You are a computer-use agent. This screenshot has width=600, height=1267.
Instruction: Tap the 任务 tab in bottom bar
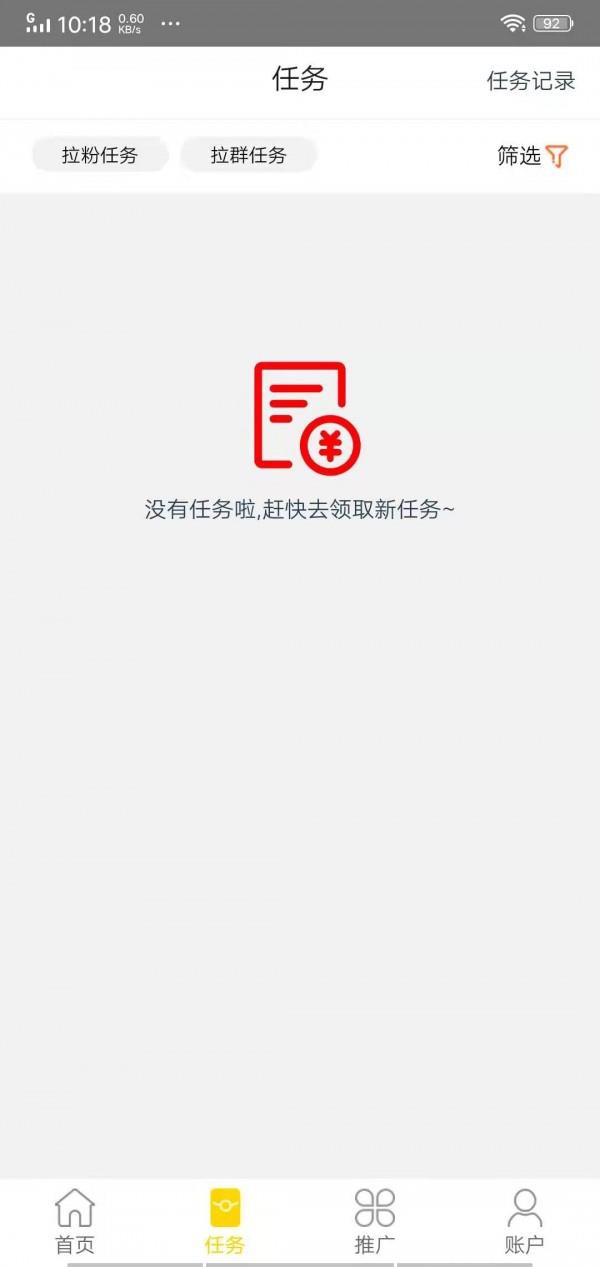(225, 1221)
